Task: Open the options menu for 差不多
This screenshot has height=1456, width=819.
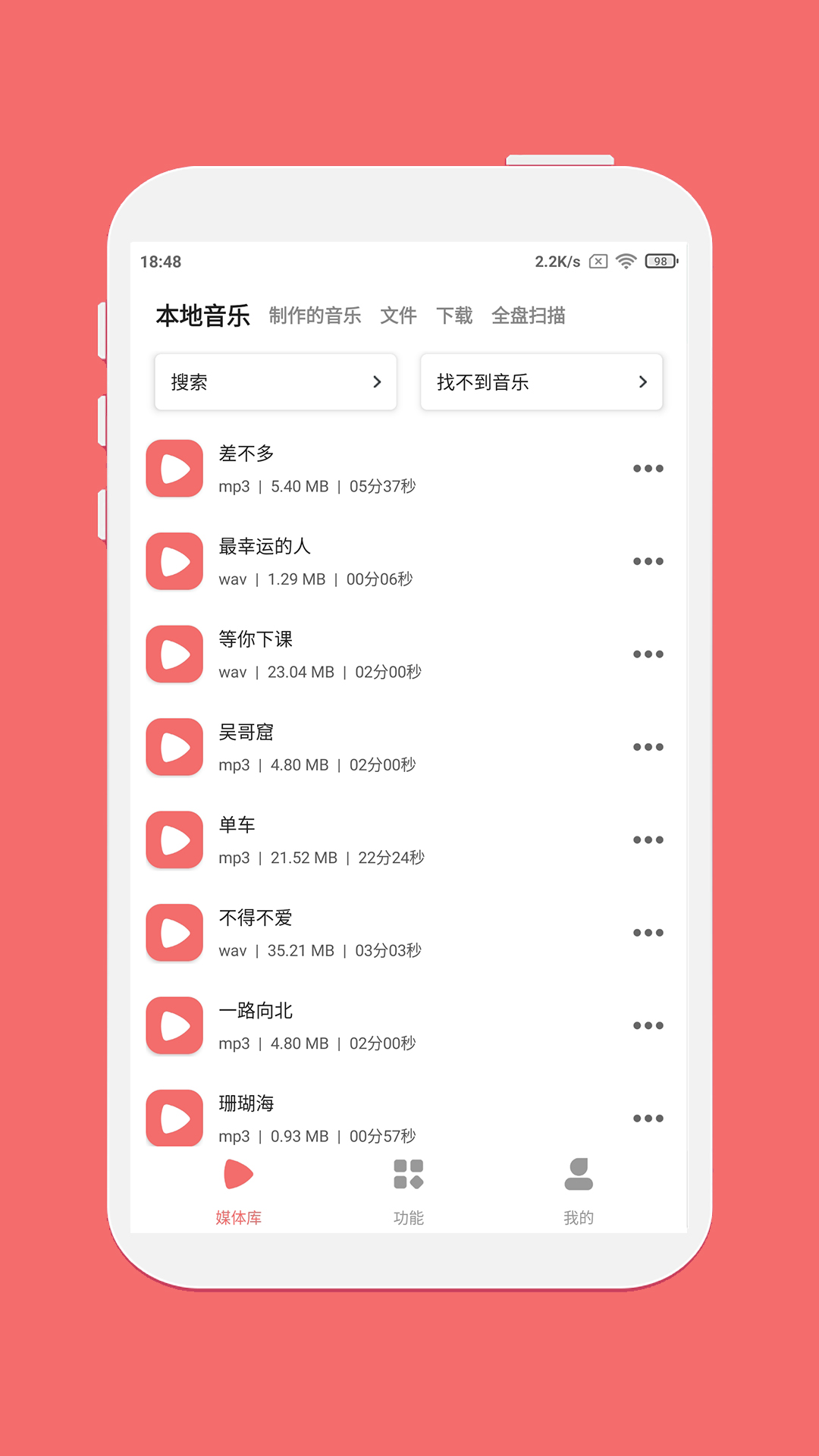Action: pyautogui.click(x=648, y=468)
